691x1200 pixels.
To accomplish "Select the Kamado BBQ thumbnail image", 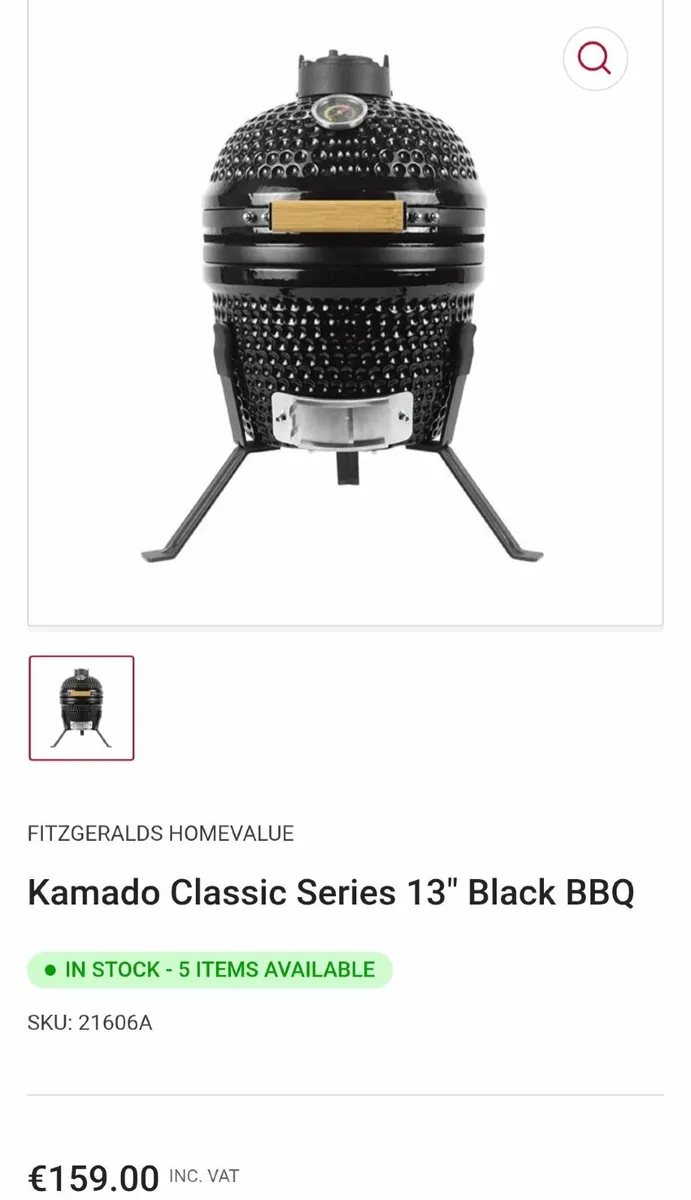I will [x=81, y=708].
